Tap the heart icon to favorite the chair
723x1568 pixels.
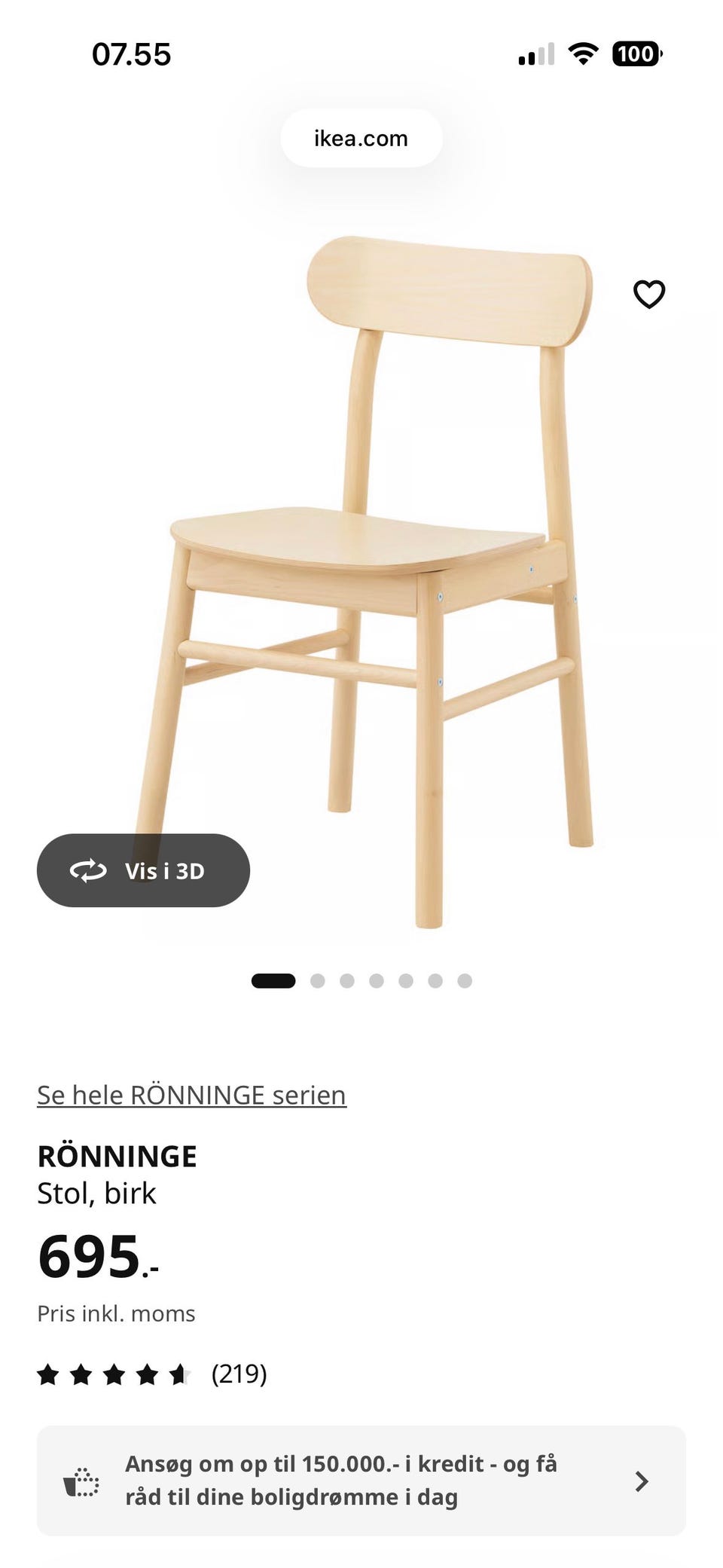click(x=651, y=295)
